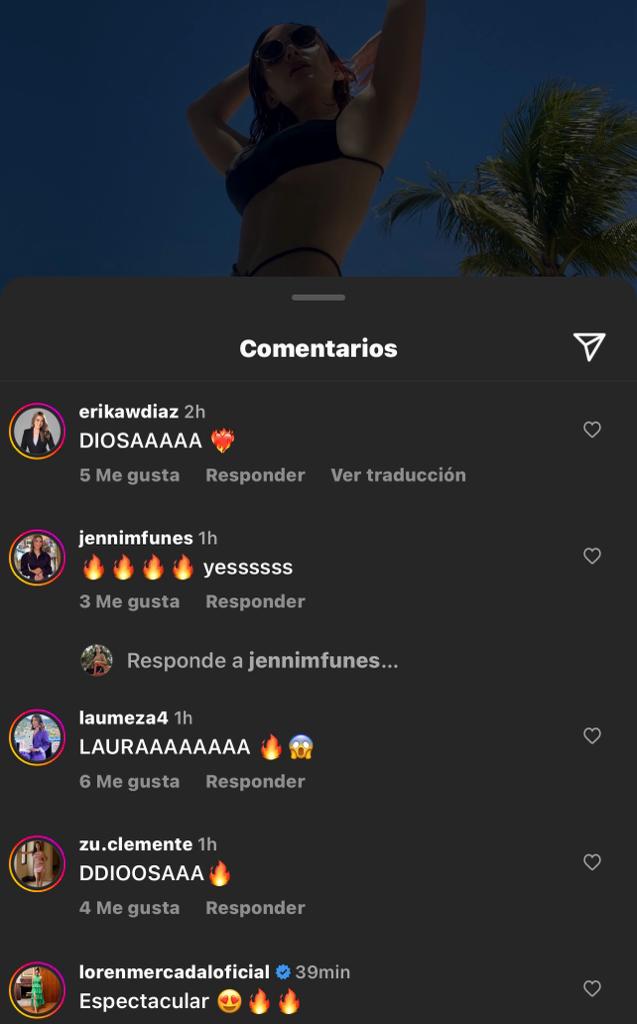The width and height of the screenshot is (637, 1024).
Task: Share the post via the paper plane icon
Action: tap(589, 347)
